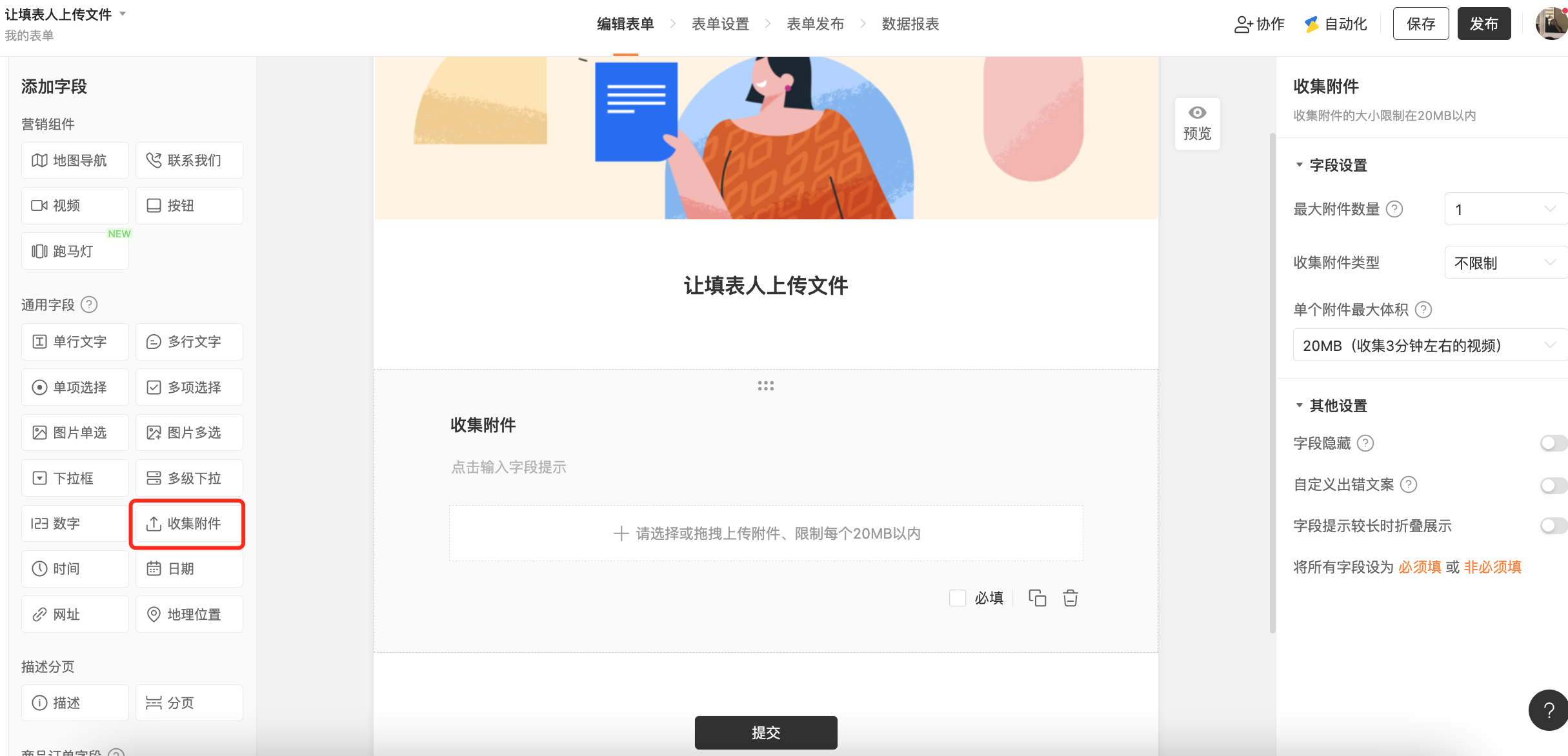Go to the 数据报表 step
This screenshot has width=1568, height=756.
click(x=910, y=24)
